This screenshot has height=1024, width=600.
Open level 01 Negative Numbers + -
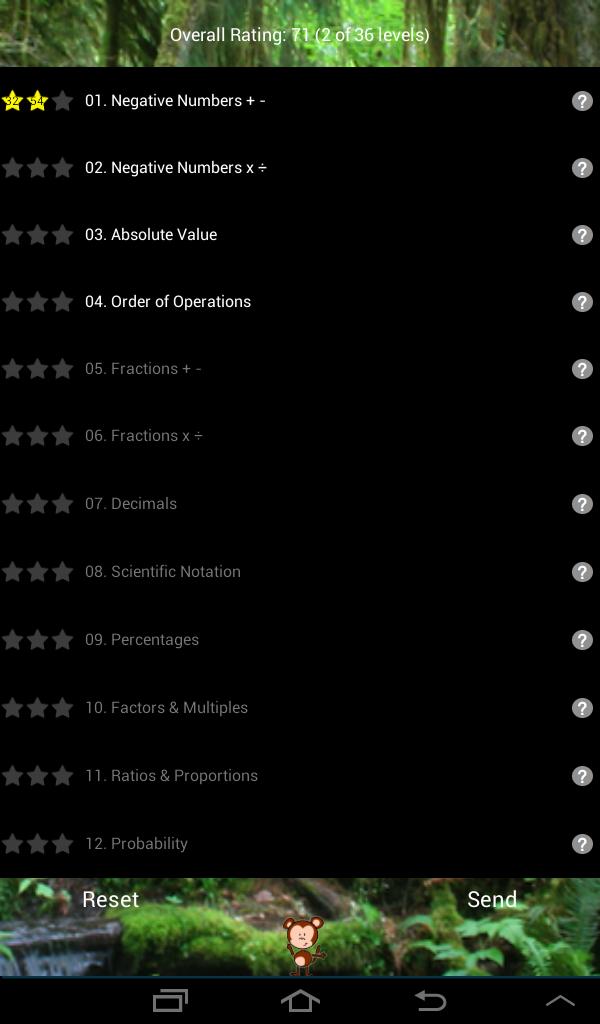tap(175, 101)
